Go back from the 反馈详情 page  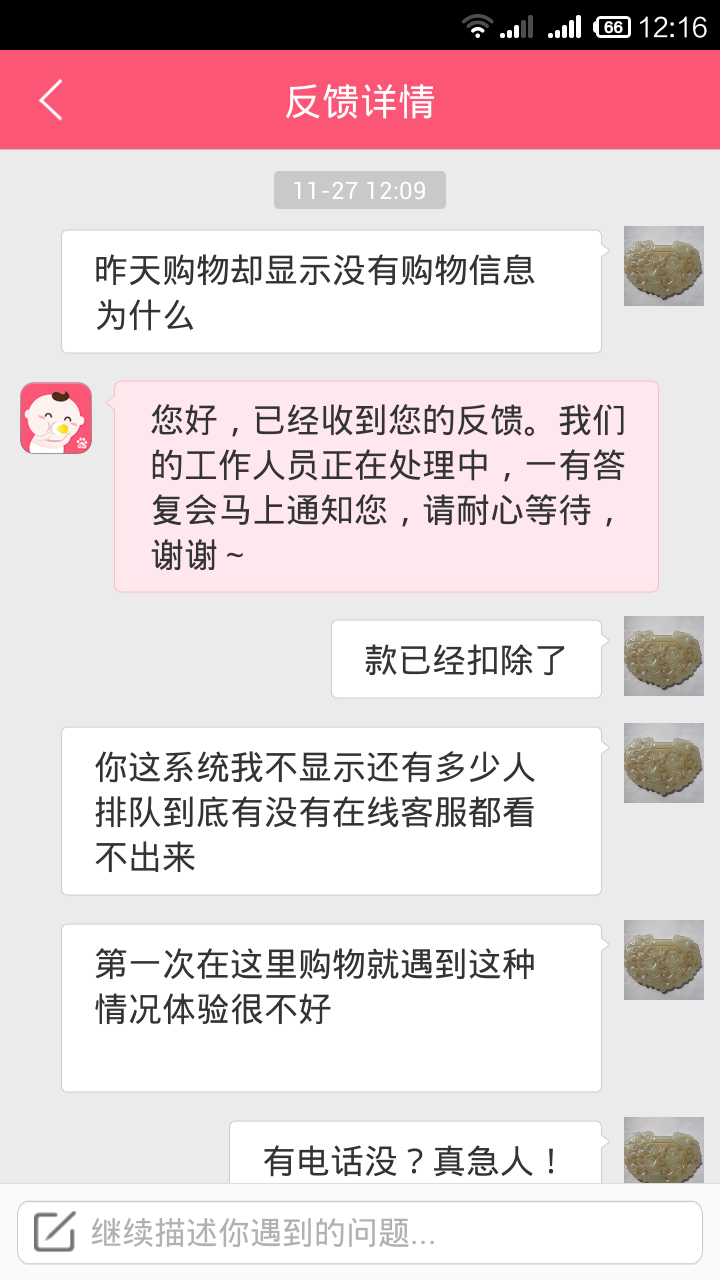[51, 101]
